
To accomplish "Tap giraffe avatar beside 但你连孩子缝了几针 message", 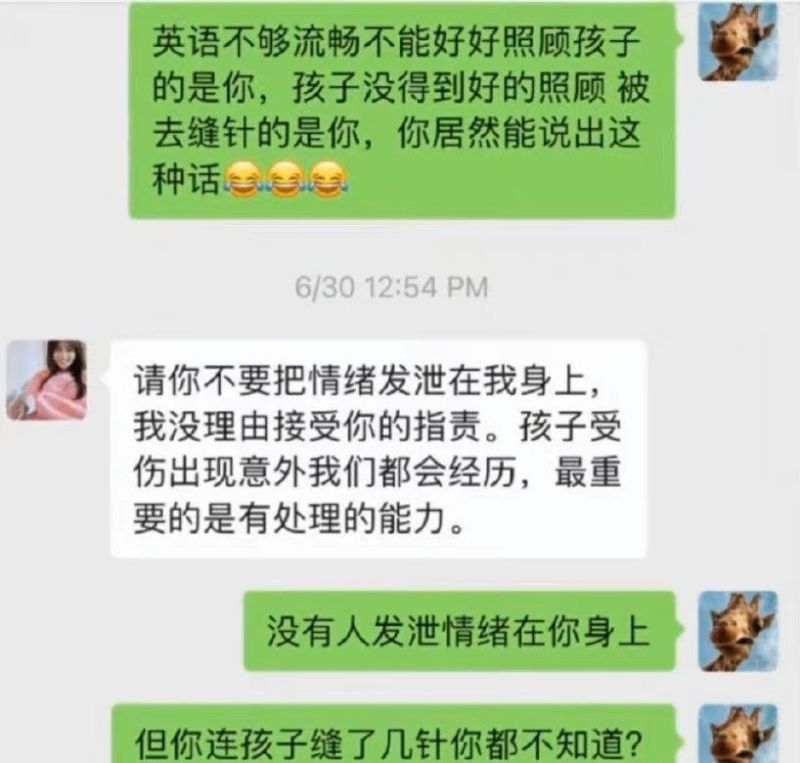I will point(737,735).
